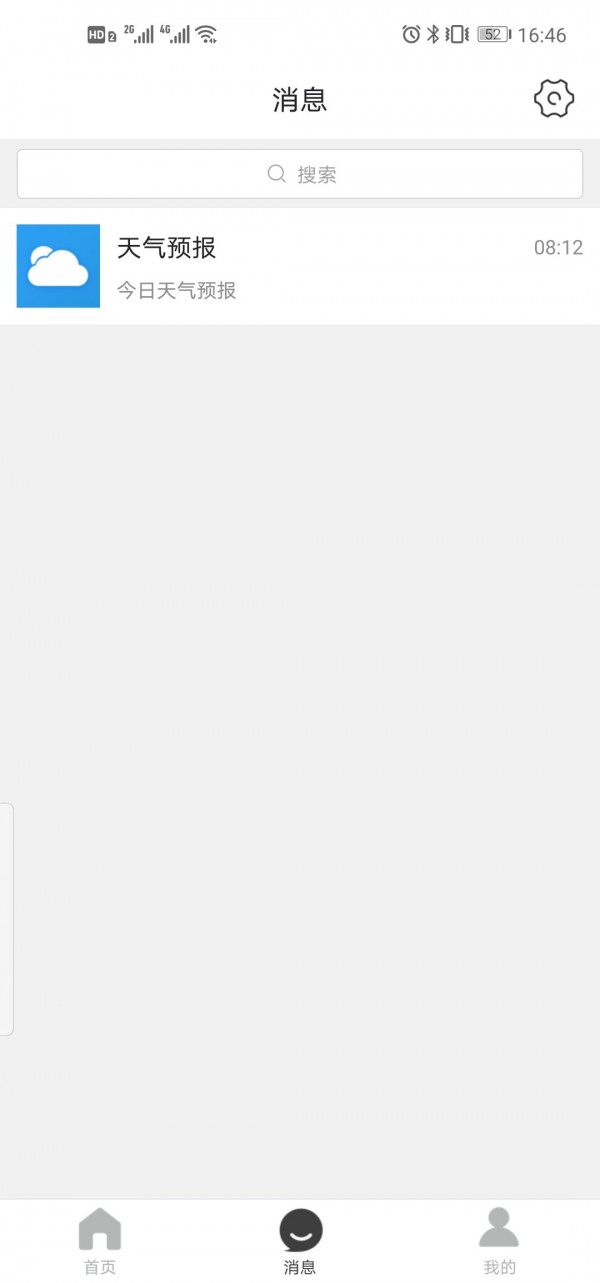Select the 消息 tab
600x1283 pixels.
click(x=300, y=1240)
